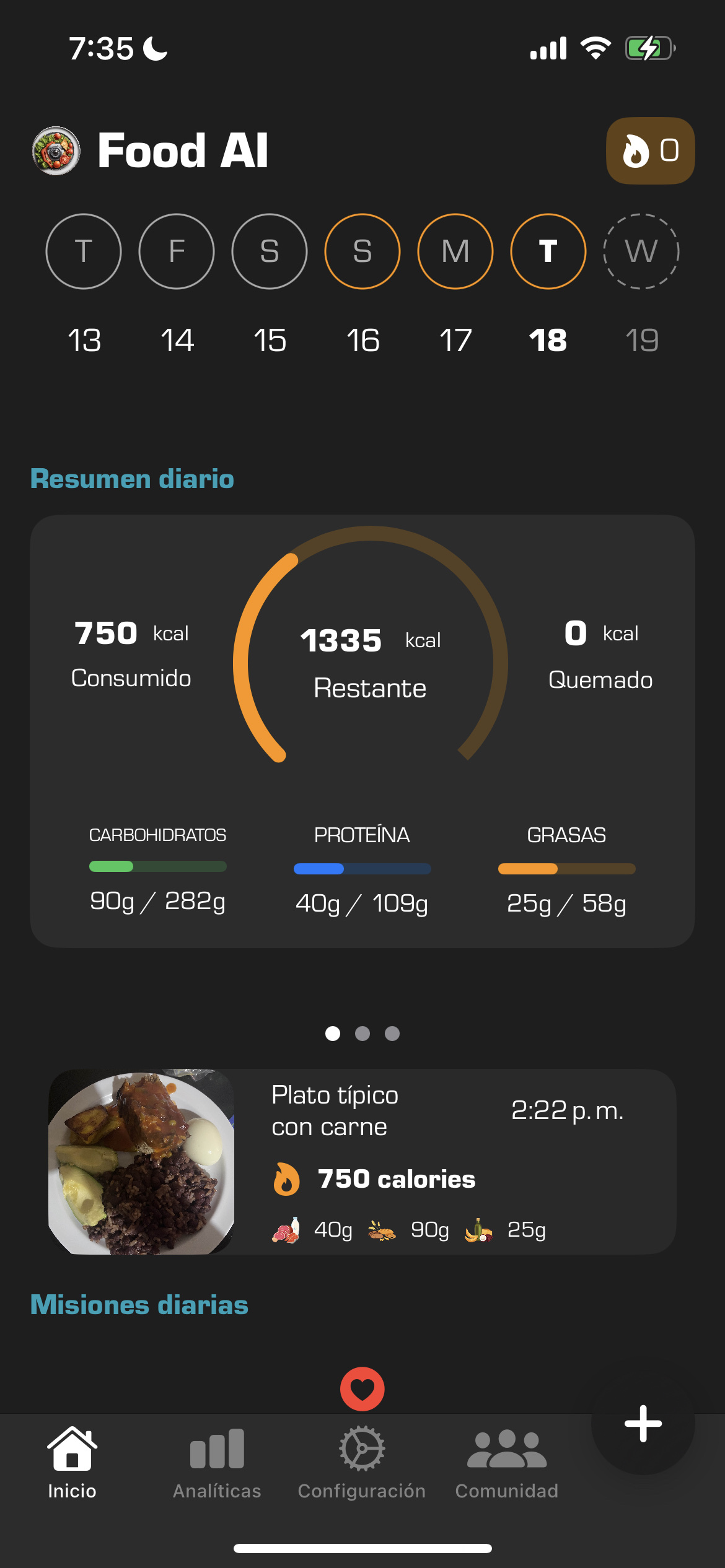
Task: Tap the PROTEÍNA progress bar
Action: [x=361, y=869]
